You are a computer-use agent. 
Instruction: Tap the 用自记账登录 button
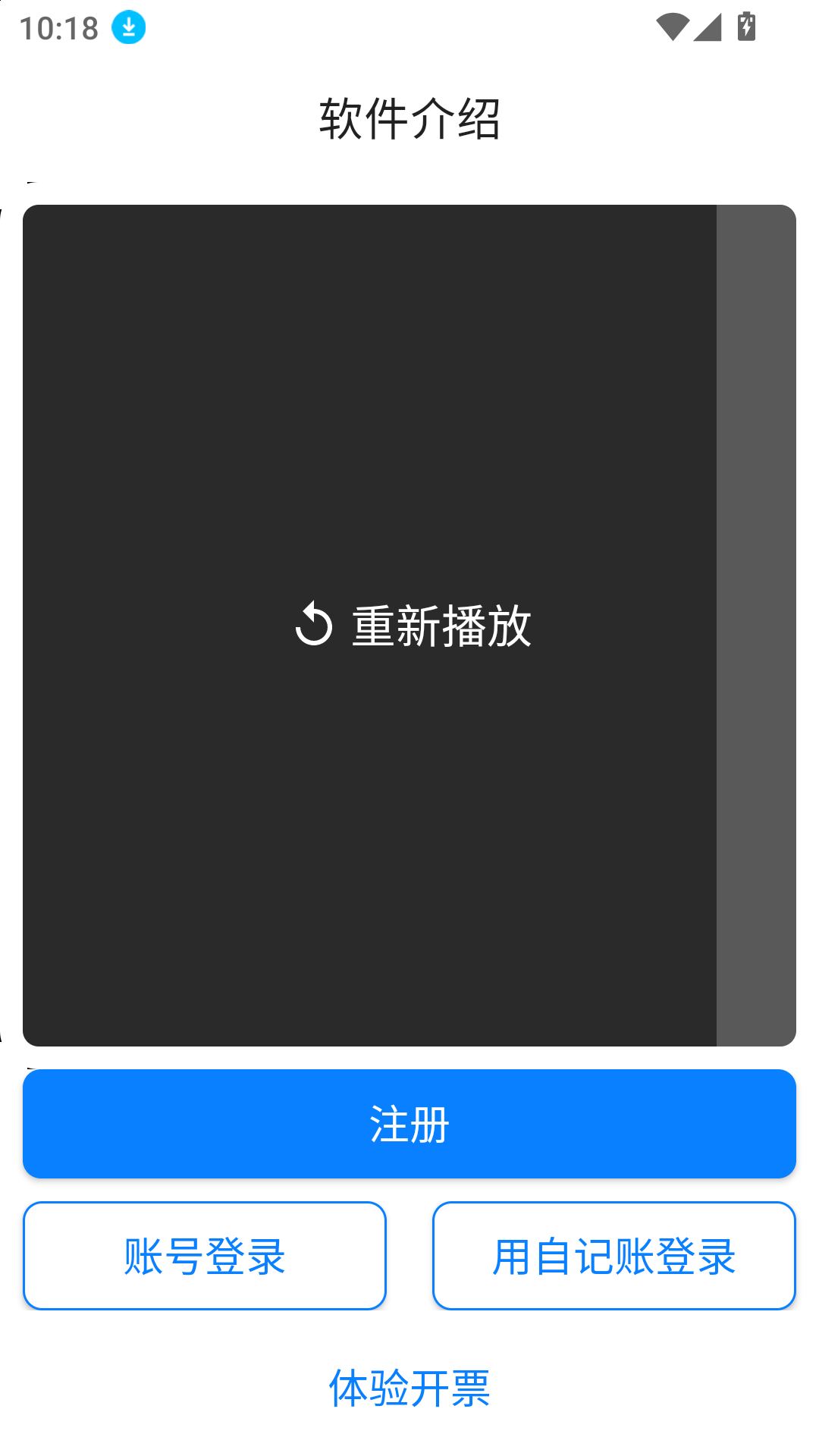(x=613, y=1255)
